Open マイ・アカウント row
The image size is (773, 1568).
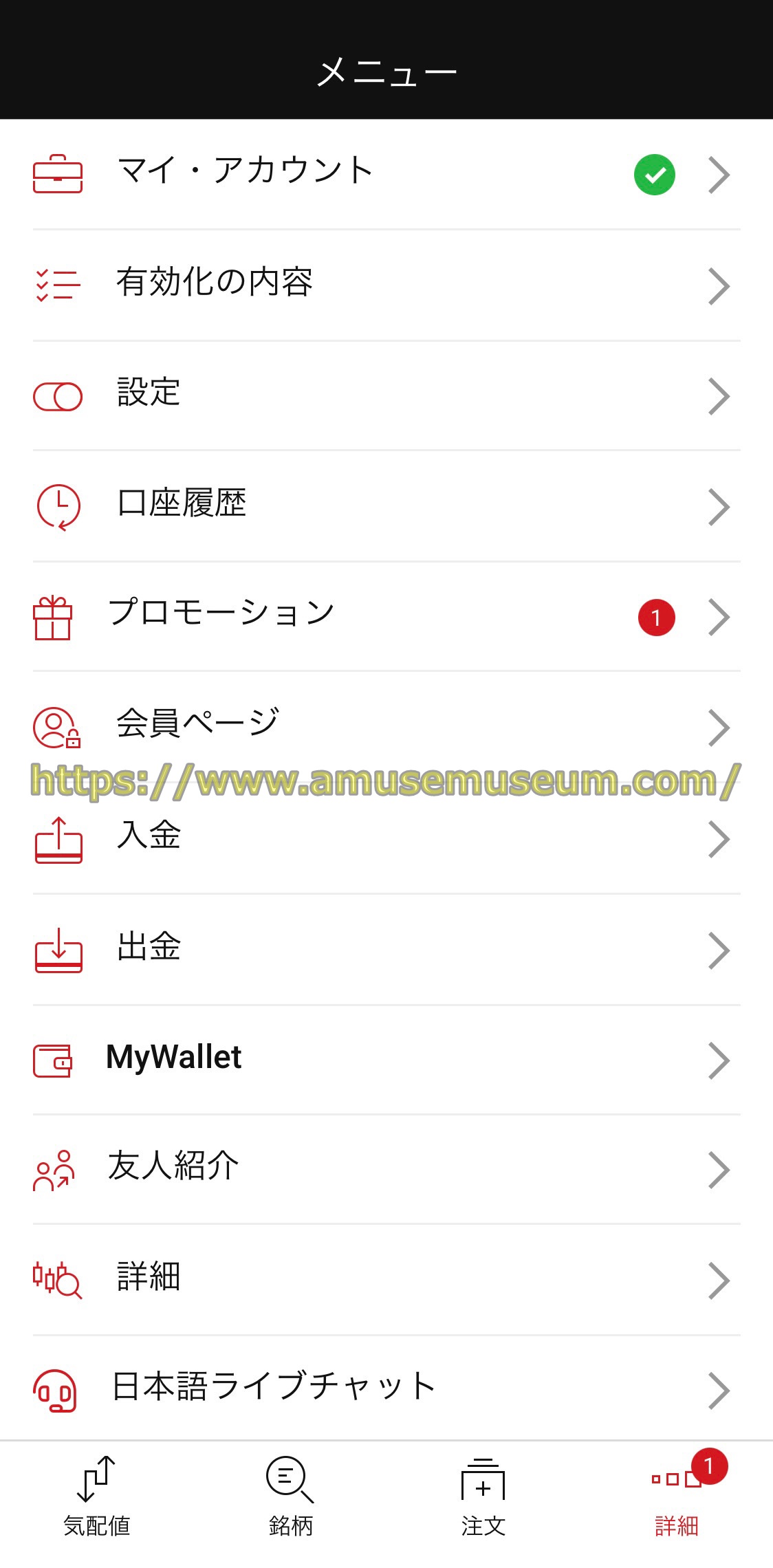pos(385,174)
